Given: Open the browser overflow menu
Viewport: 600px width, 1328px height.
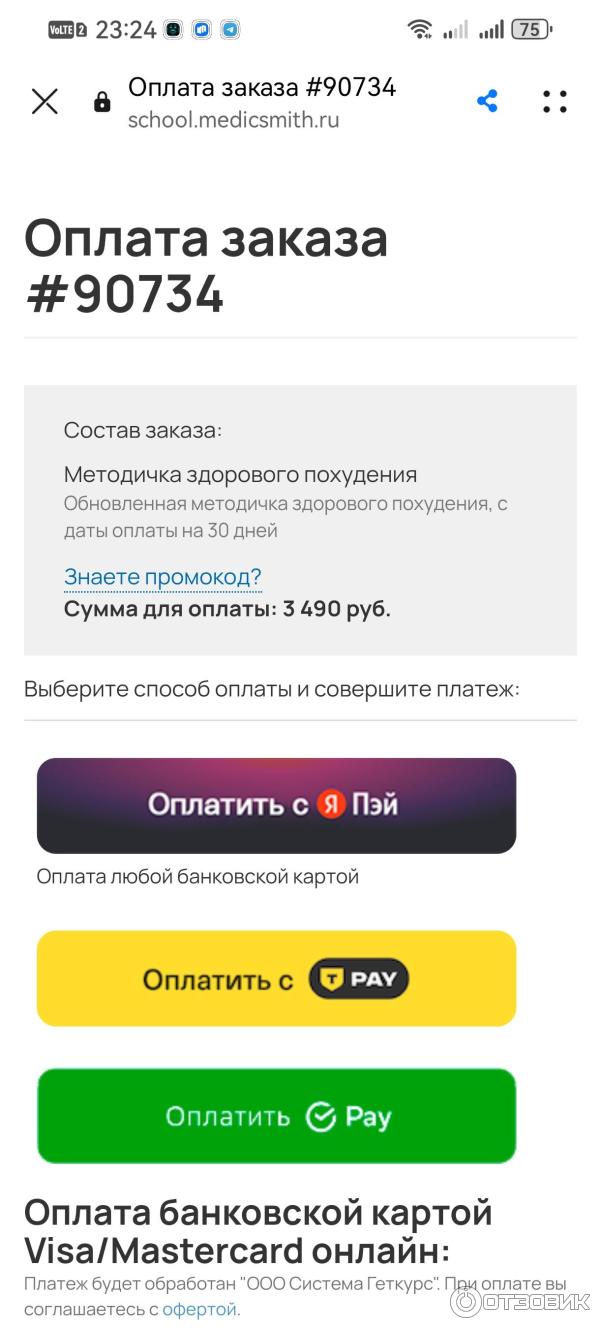Looking at the screenshot, I should [555, 101].
